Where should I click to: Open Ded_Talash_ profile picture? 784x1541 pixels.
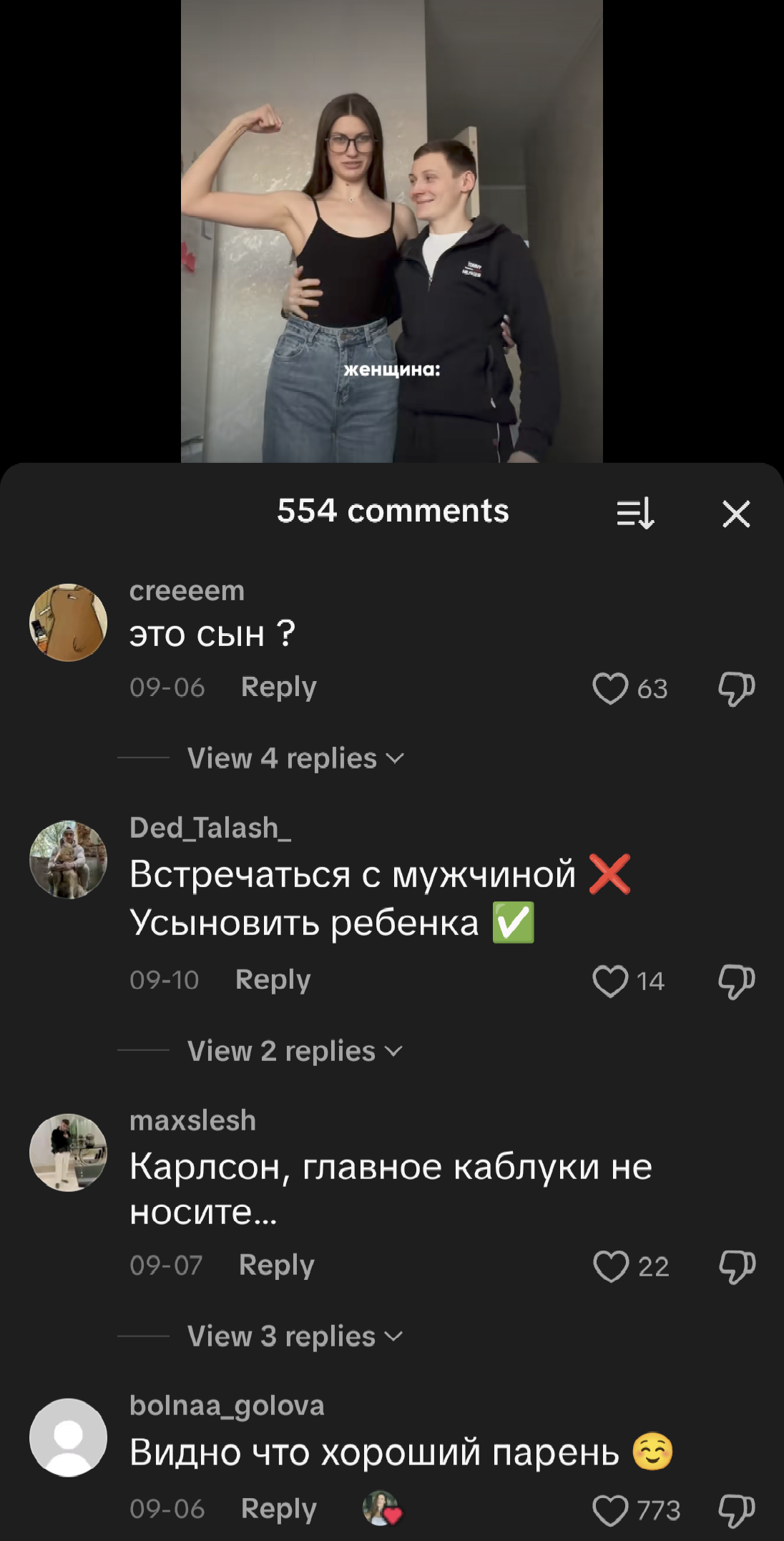(x=68, y=859)
